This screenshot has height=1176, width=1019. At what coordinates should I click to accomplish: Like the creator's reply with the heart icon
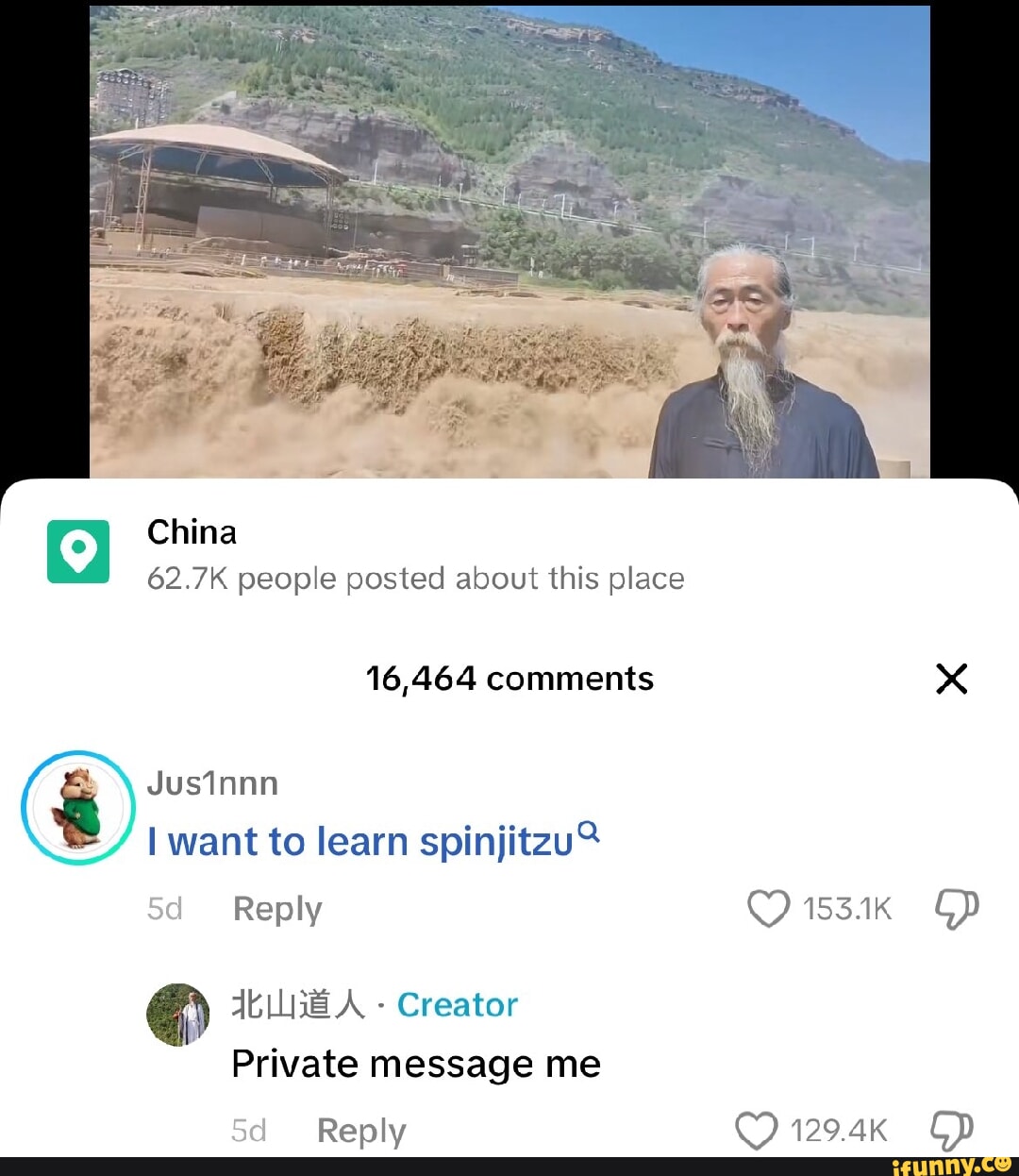758,1129
